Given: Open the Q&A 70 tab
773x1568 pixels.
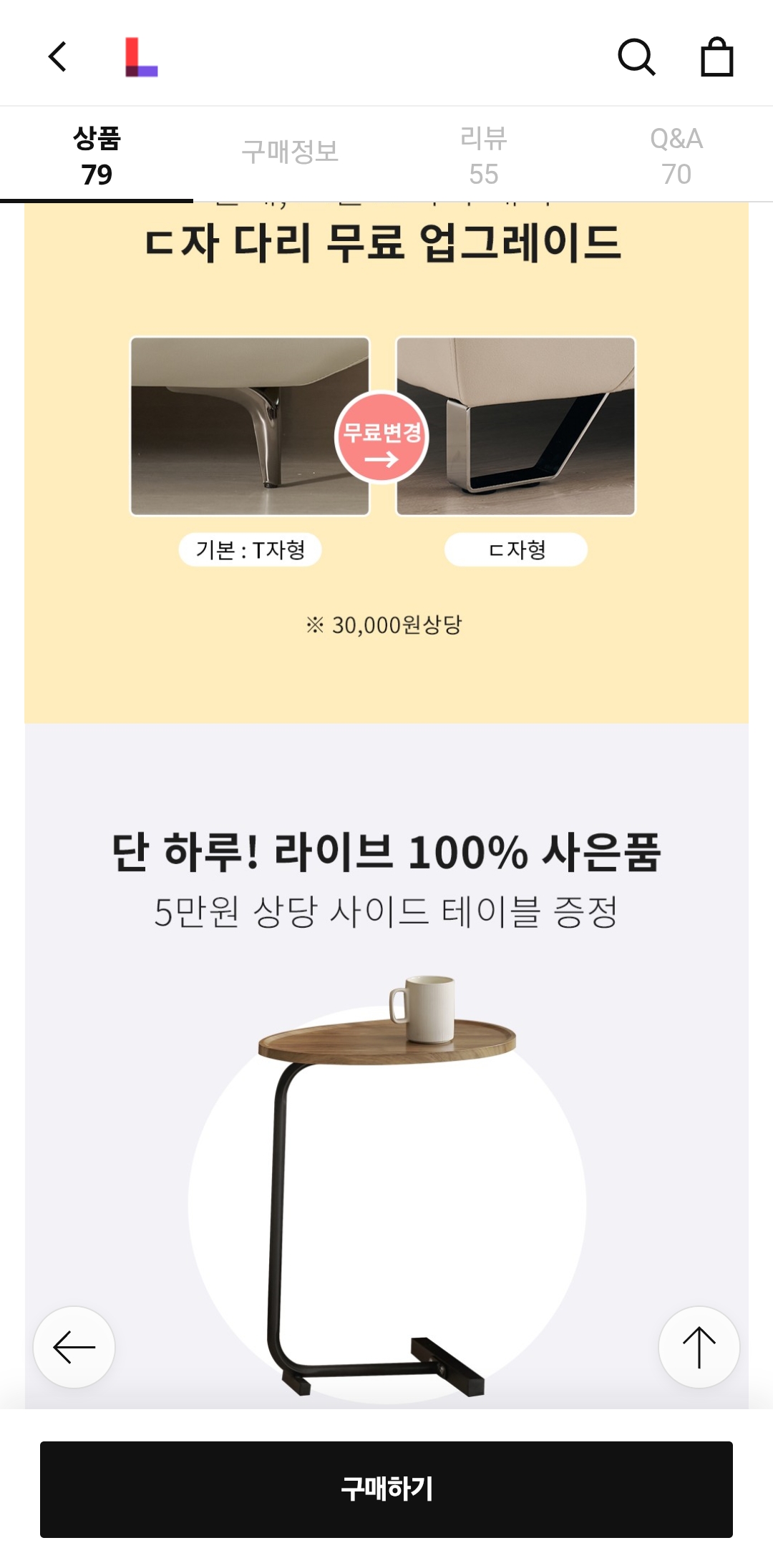Looking at the screenshot, I should point(676,155).
